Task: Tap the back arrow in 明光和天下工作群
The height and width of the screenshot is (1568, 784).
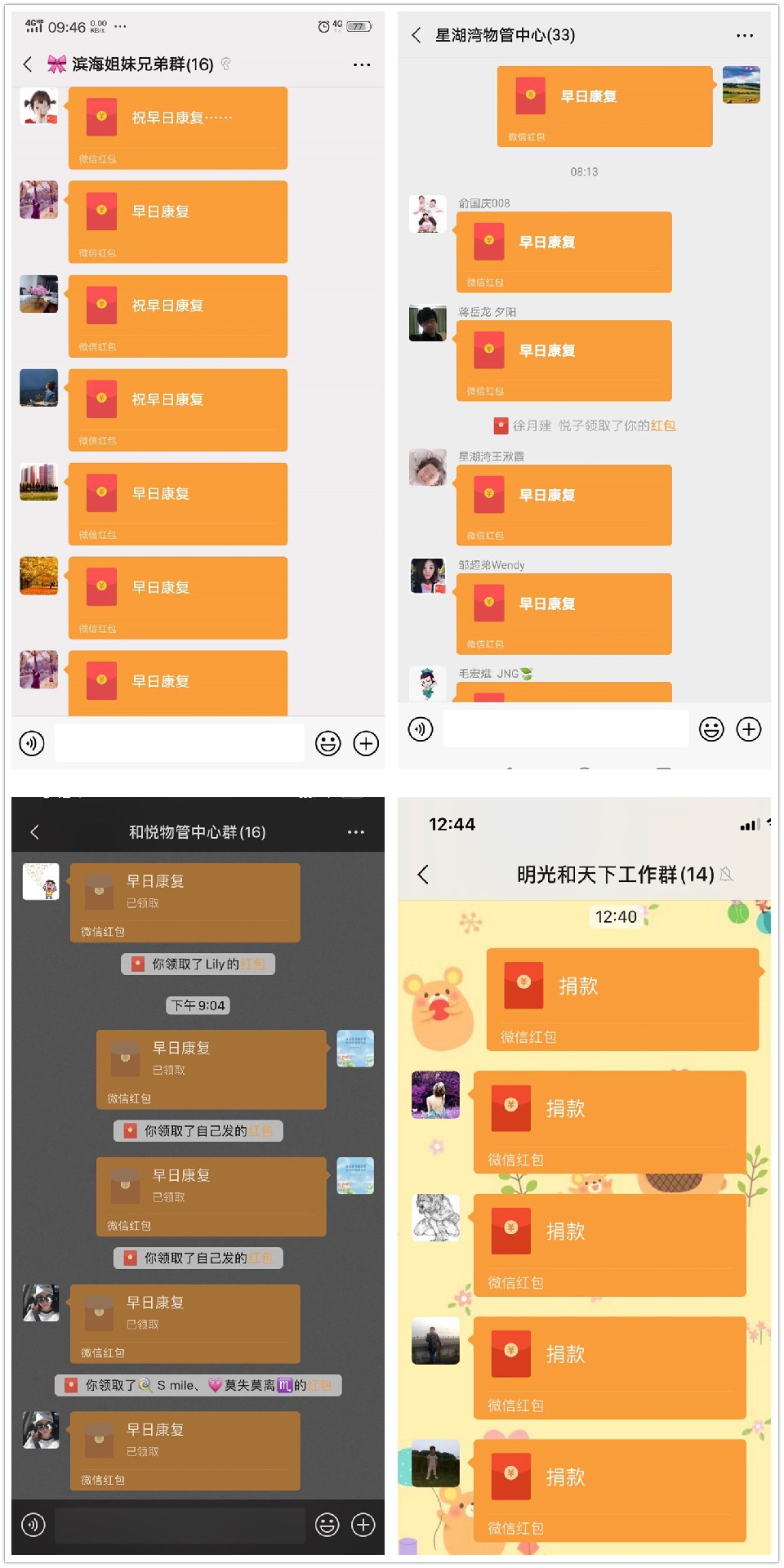Action: (424, 875)
